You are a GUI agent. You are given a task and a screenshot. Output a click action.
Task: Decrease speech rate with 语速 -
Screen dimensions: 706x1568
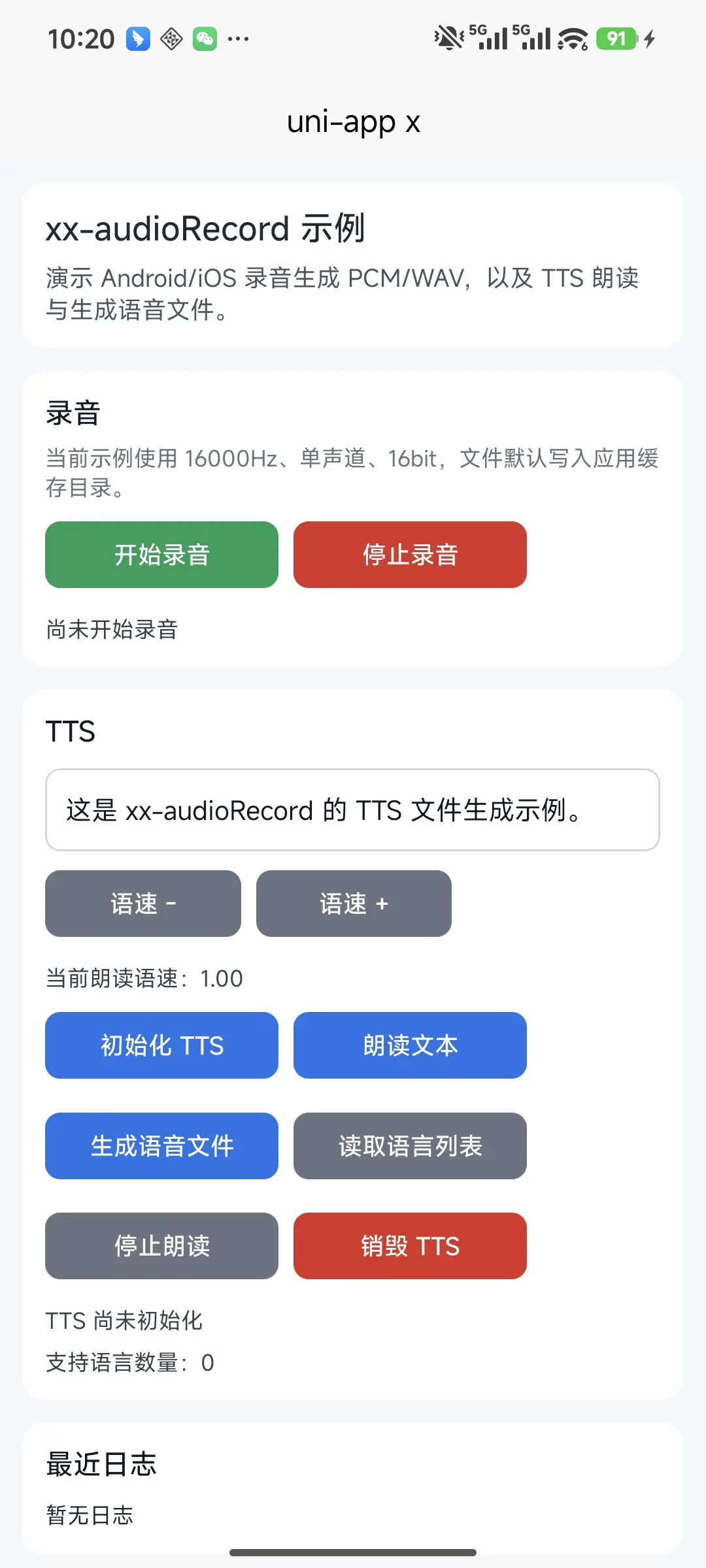(143, 904)
